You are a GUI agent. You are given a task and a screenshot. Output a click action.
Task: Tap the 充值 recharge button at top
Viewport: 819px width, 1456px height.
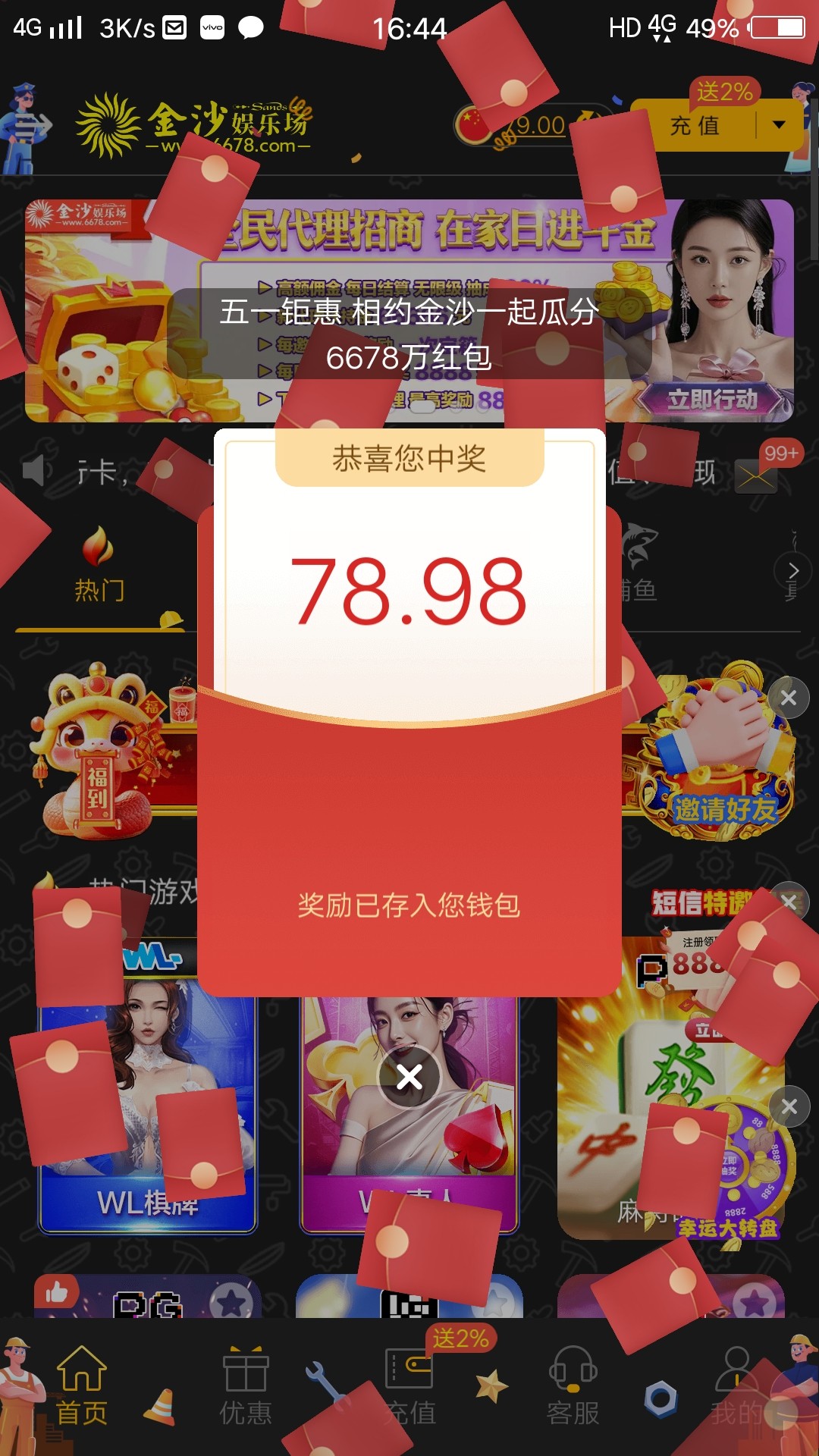(694, 126)
